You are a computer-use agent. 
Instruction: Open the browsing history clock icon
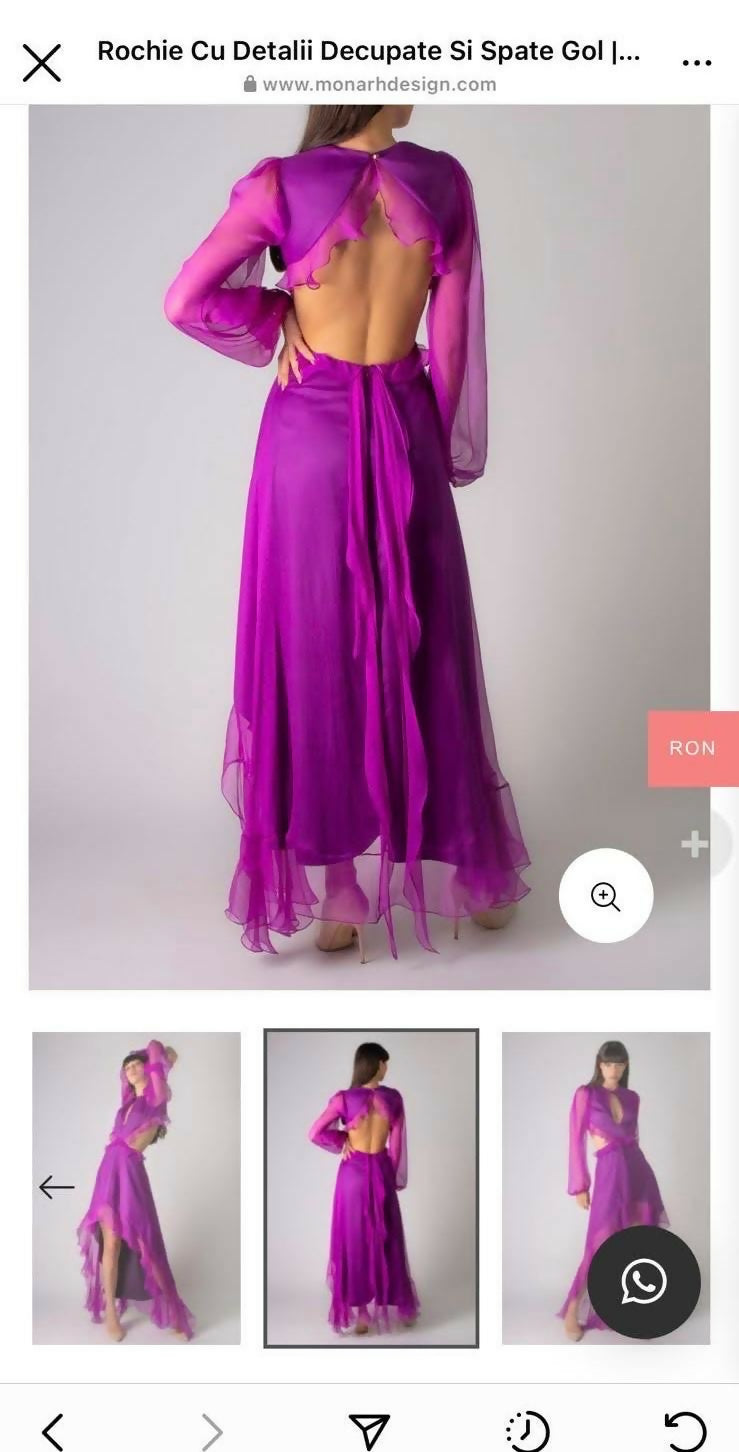pos(527,1431)
